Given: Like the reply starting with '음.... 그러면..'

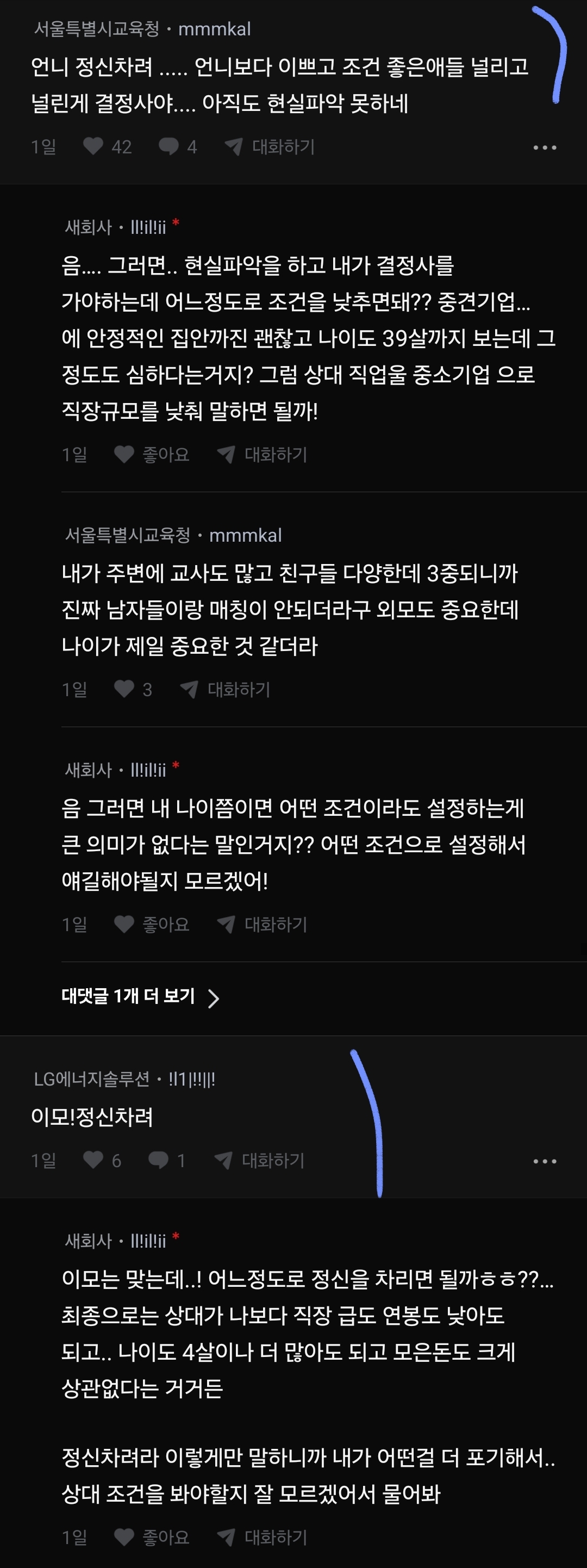Looking at the screenshot, I should tap(124, 455).
